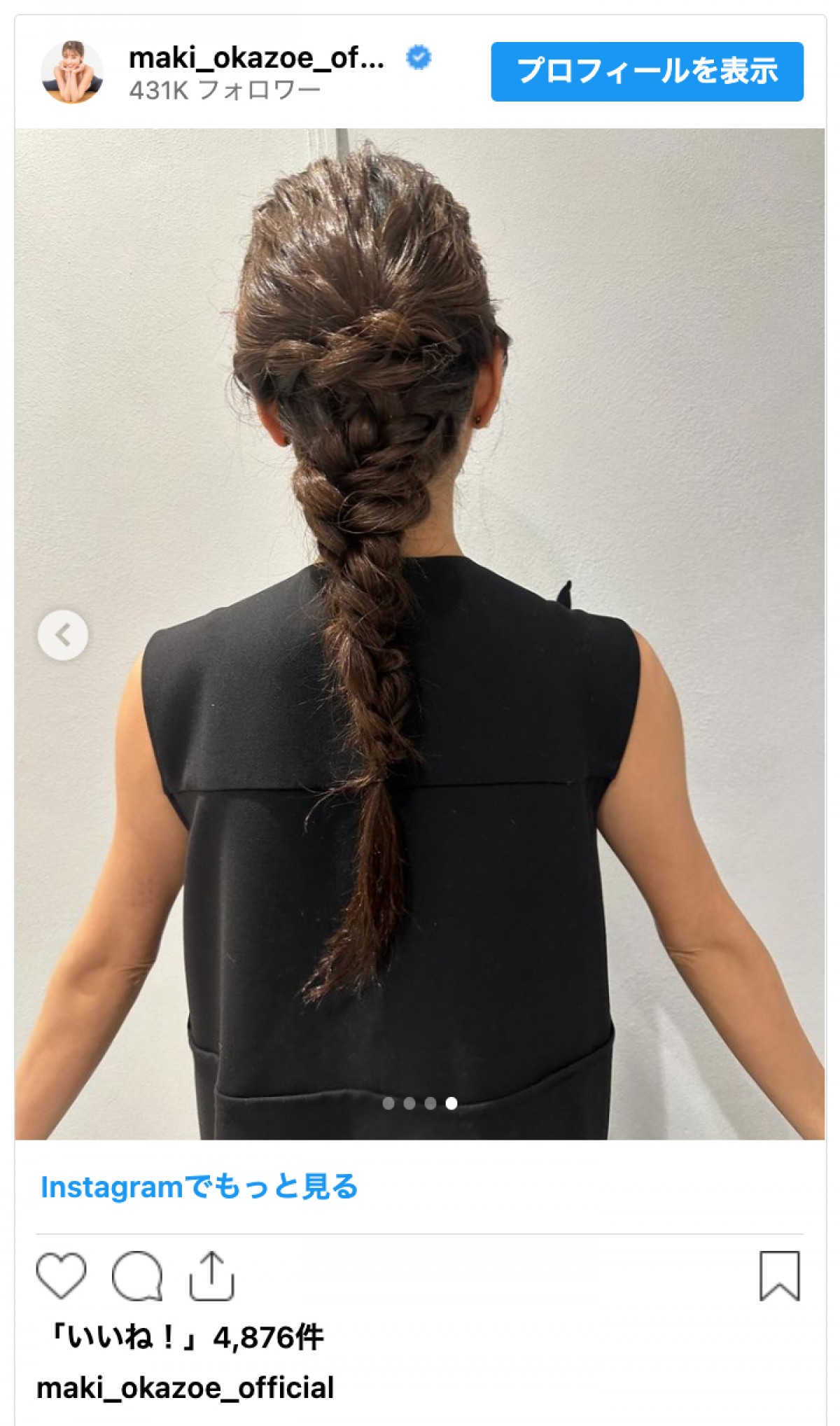Open the maki_okazoe_of... username in the header
The image size is (840, 1426).
tap(256, 59)
